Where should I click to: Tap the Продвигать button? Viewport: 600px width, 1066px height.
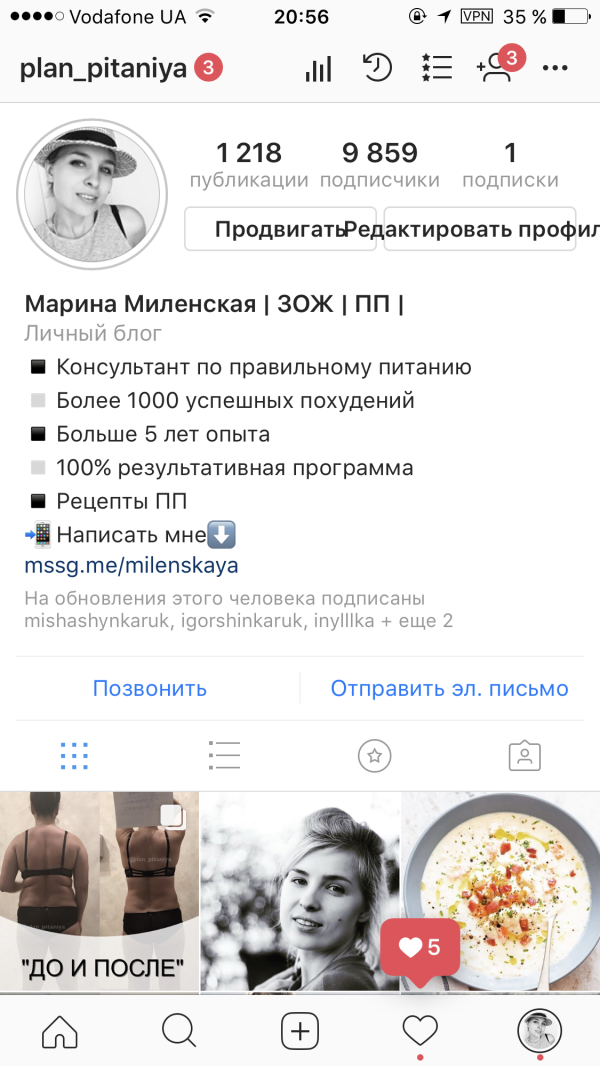(x=280, y=229)
